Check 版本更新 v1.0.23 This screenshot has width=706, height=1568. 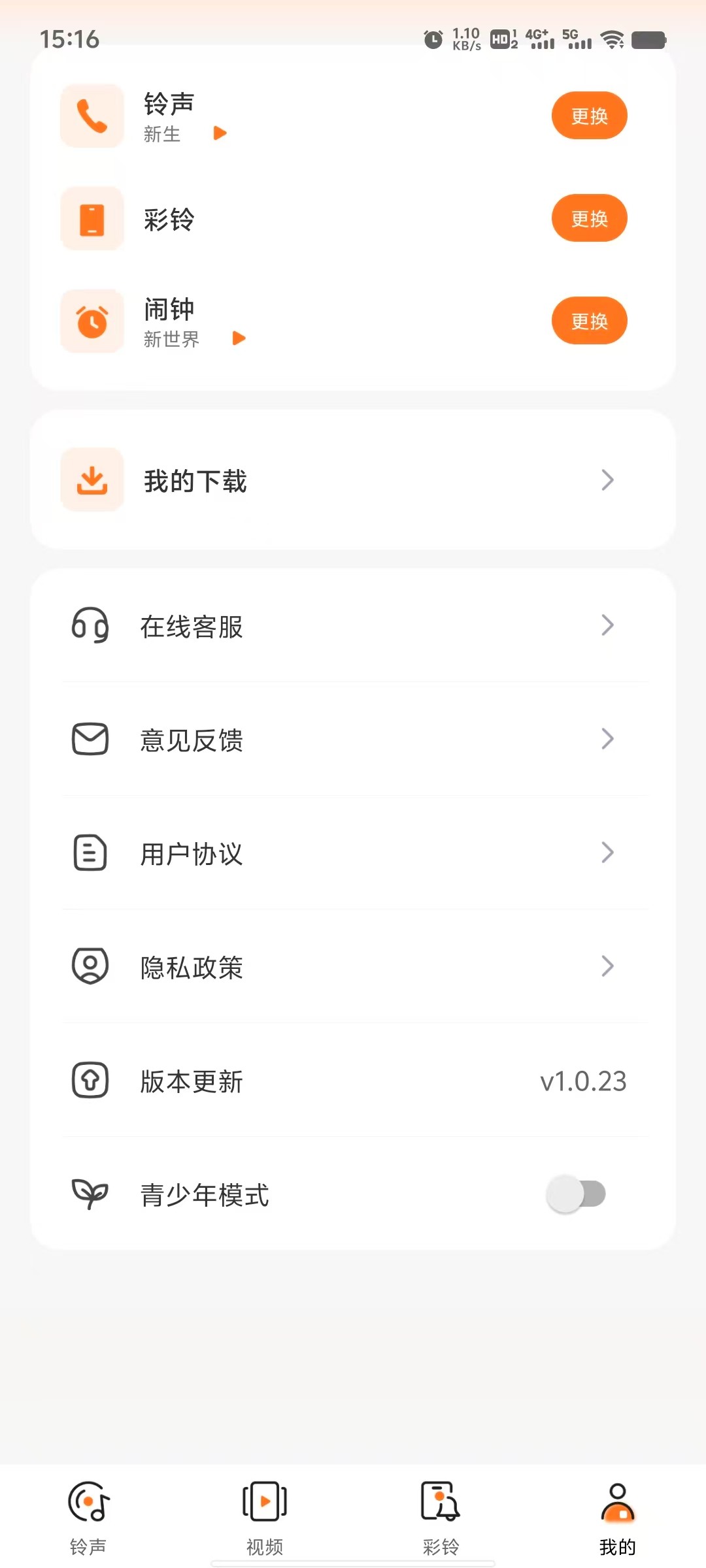[x=353, y=1081]
